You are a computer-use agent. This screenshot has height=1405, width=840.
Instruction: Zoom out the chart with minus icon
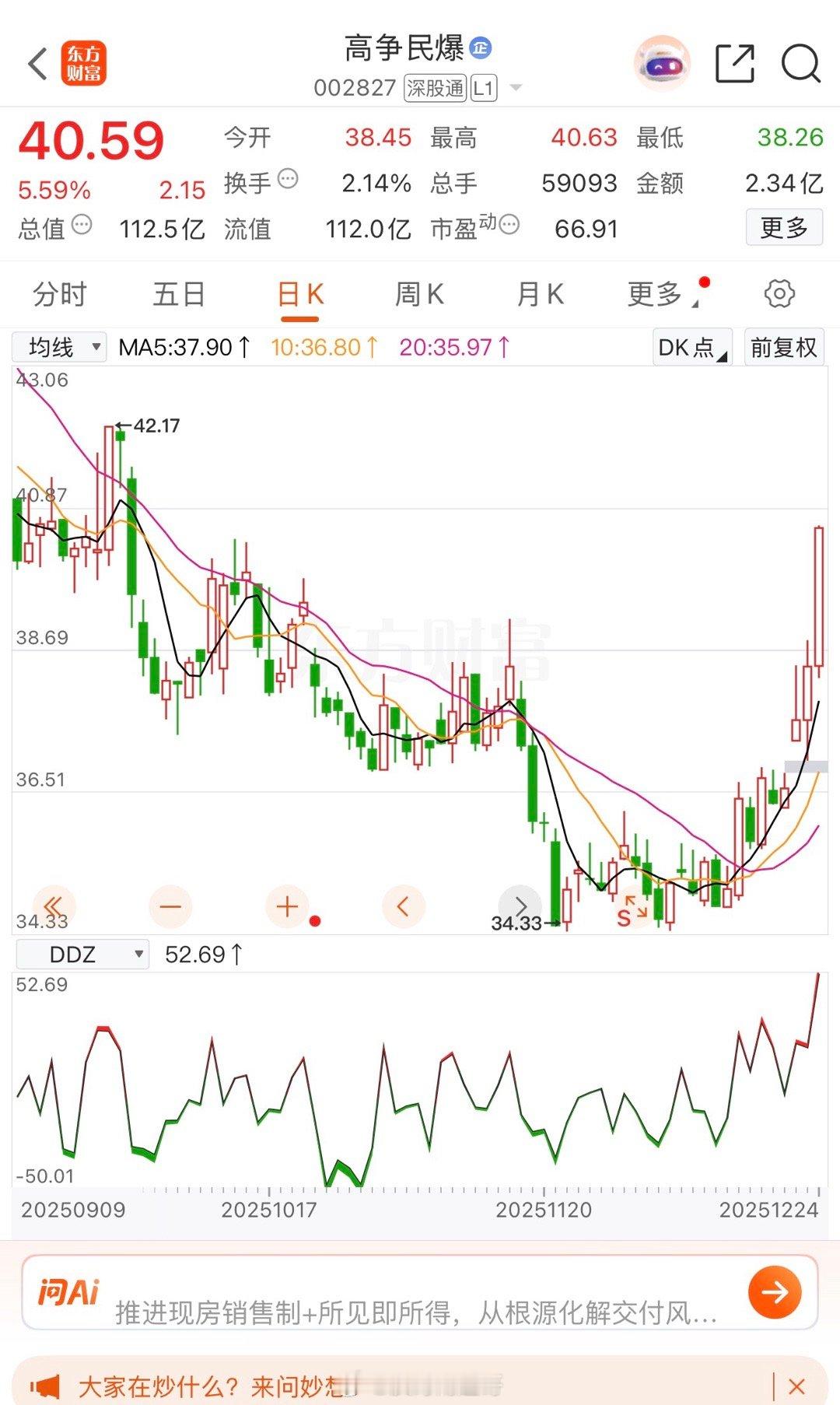pos(170,906)
